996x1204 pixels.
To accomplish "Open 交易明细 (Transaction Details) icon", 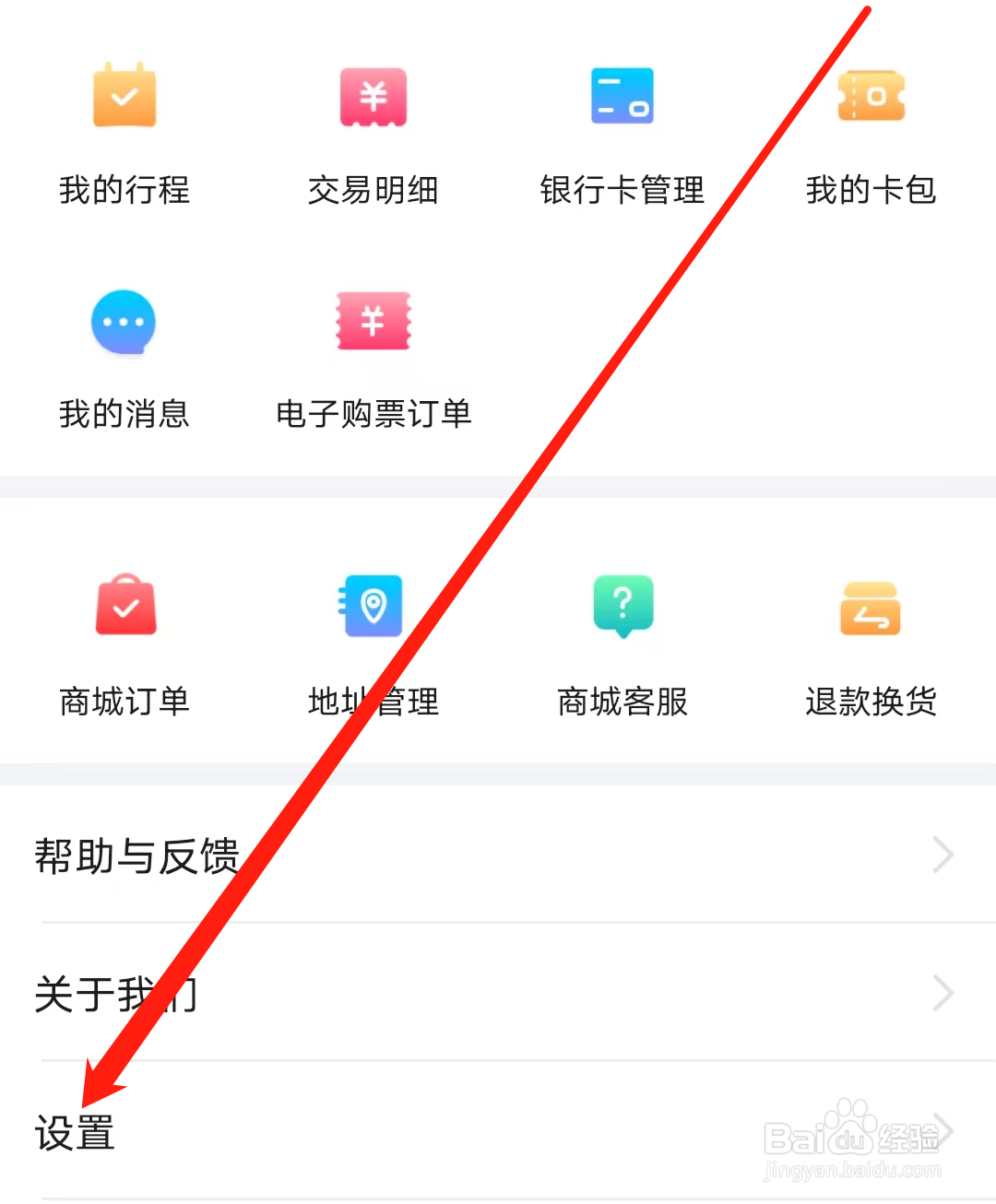I will coord(373,95).
